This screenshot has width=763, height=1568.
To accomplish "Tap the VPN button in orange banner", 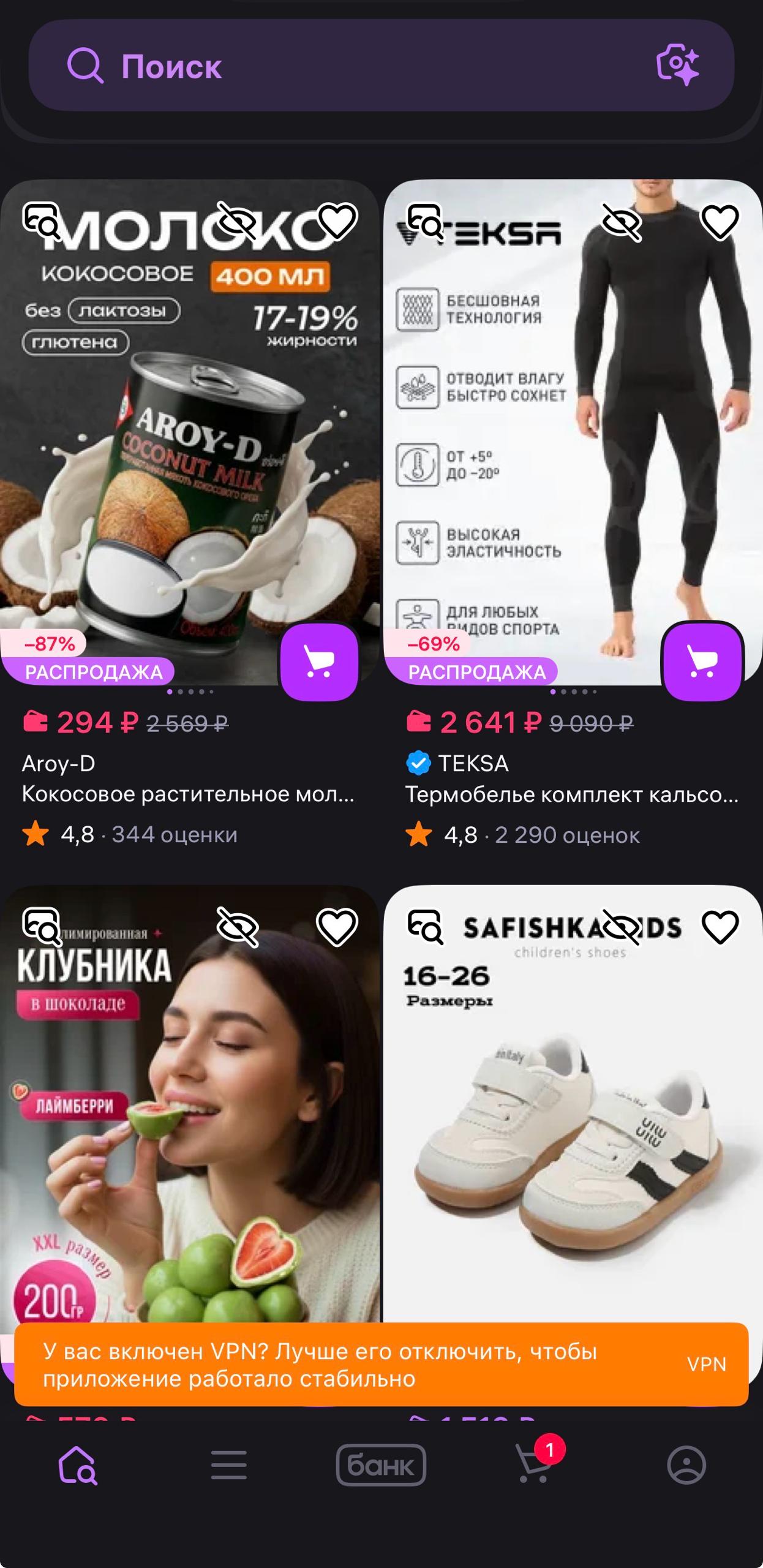I will pyautogui.click(x=706, y=1364).
